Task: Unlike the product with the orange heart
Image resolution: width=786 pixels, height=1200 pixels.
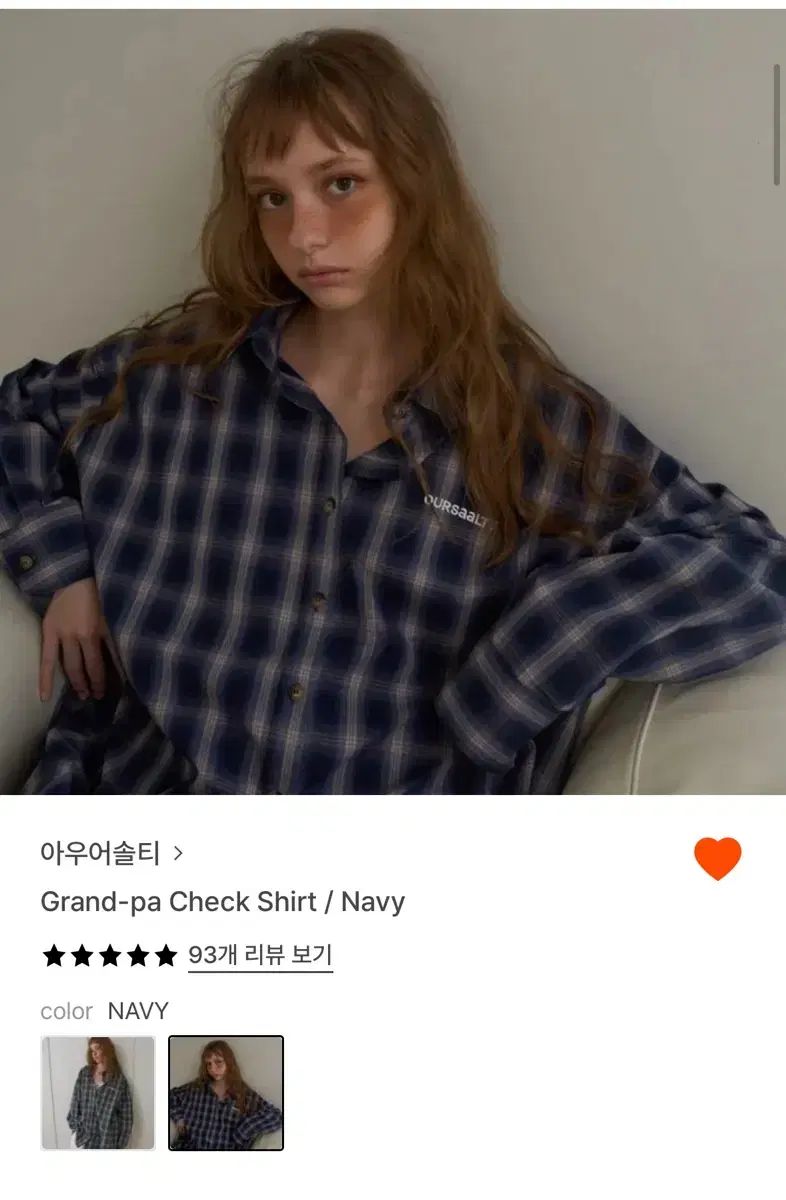Action: click(717, 858)
